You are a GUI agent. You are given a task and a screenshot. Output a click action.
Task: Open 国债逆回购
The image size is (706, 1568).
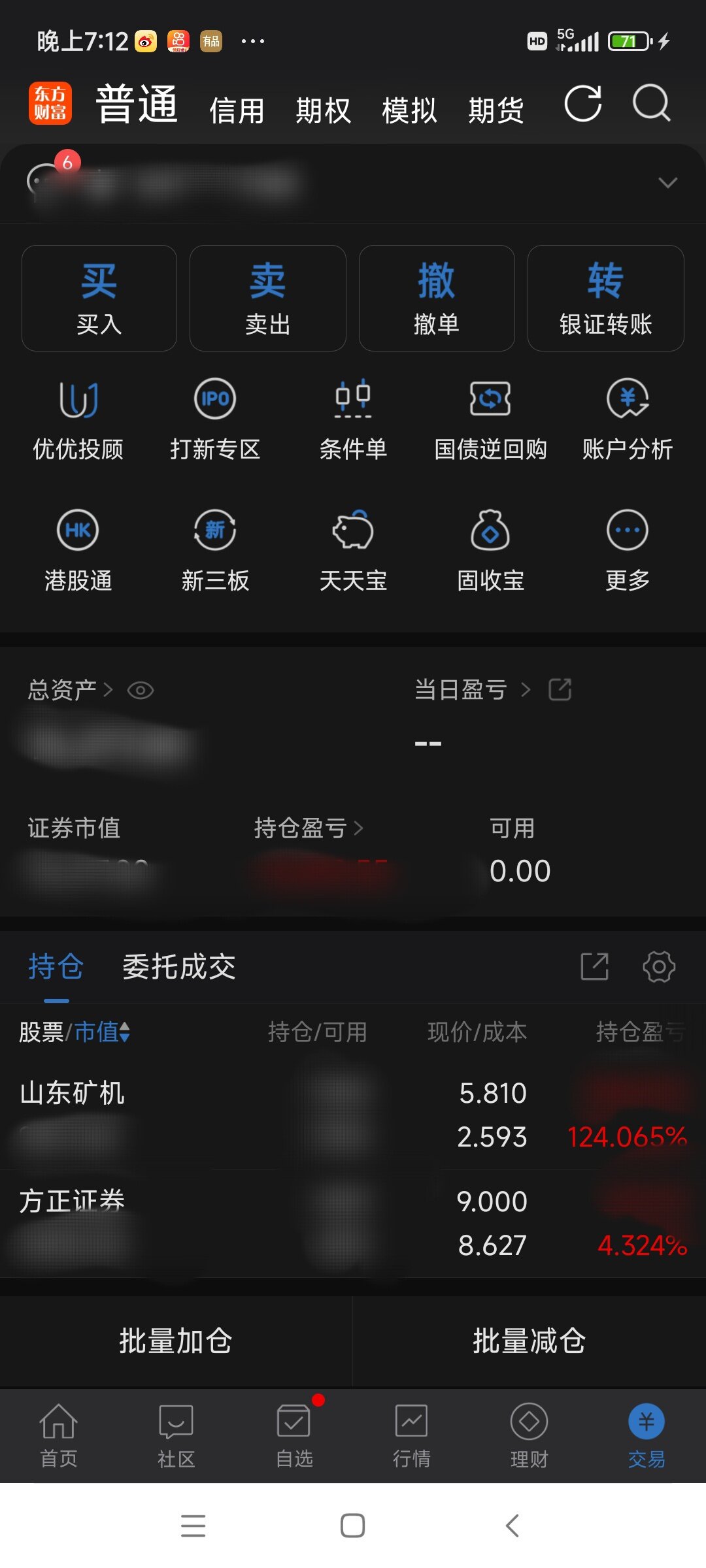490,419
